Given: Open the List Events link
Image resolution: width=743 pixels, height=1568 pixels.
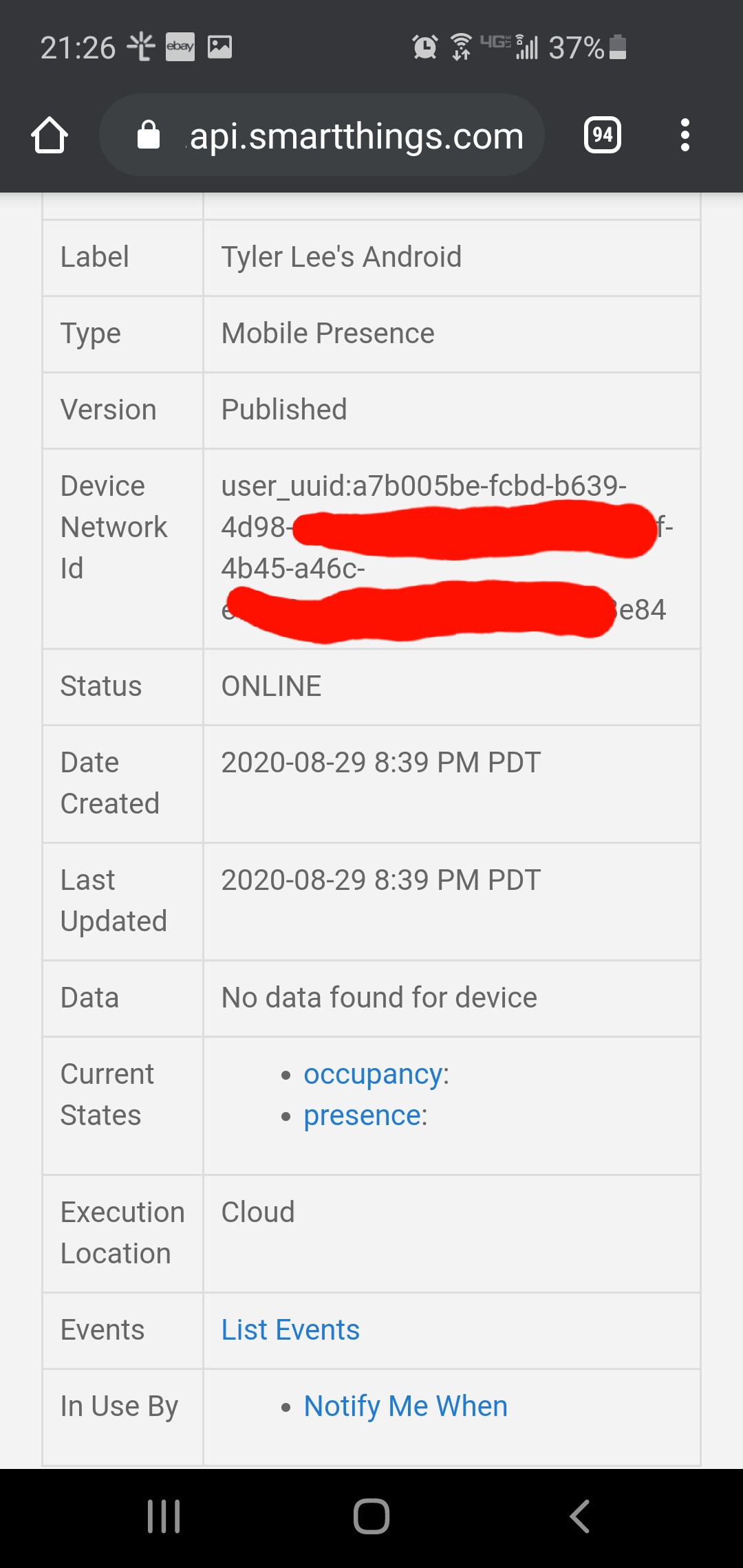Looking at the screenshot, I should coord(290,1330).
